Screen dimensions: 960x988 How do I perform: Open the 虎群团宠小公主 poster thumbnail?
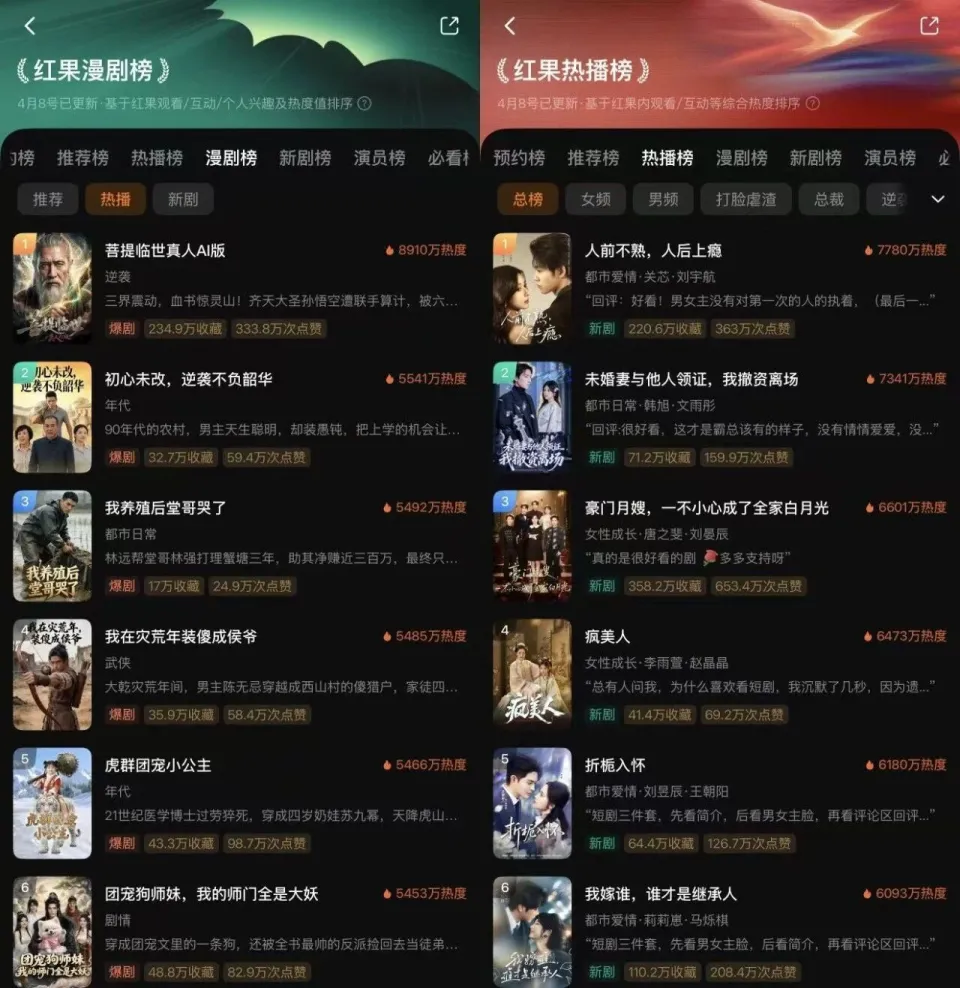(x=52, y=803)
